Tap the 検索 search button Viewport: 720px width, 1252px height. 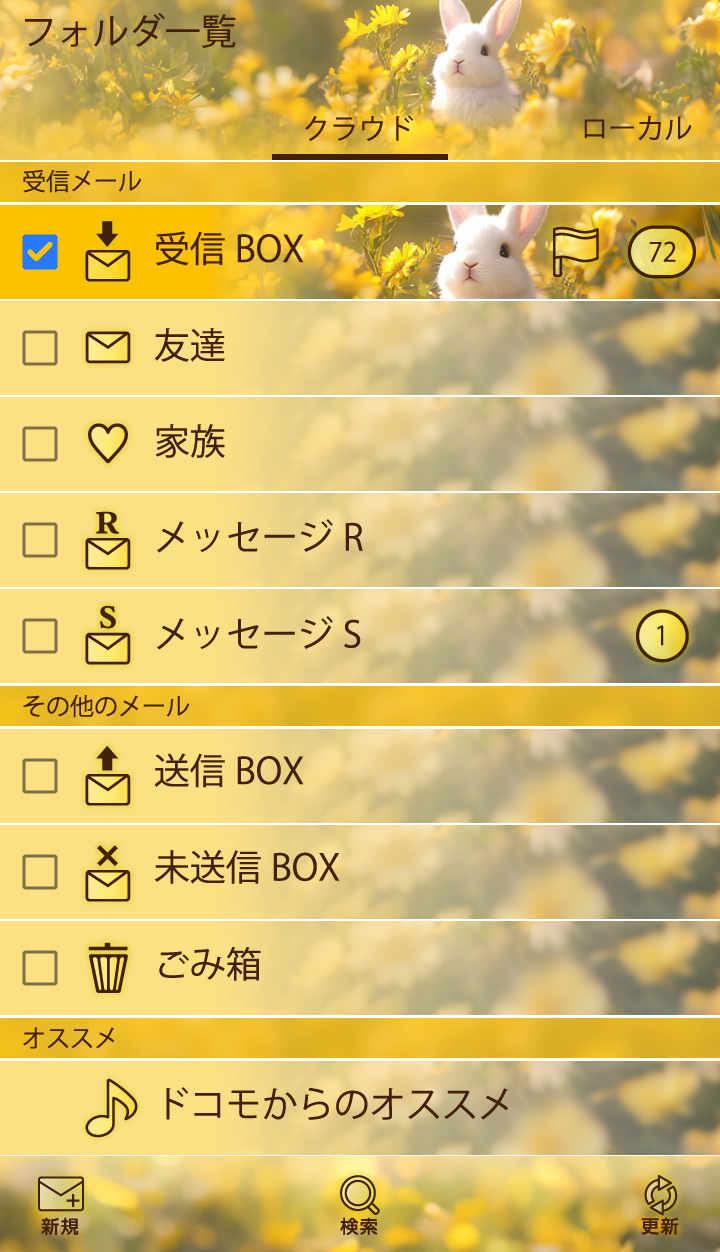click(x=359, y=1205)
